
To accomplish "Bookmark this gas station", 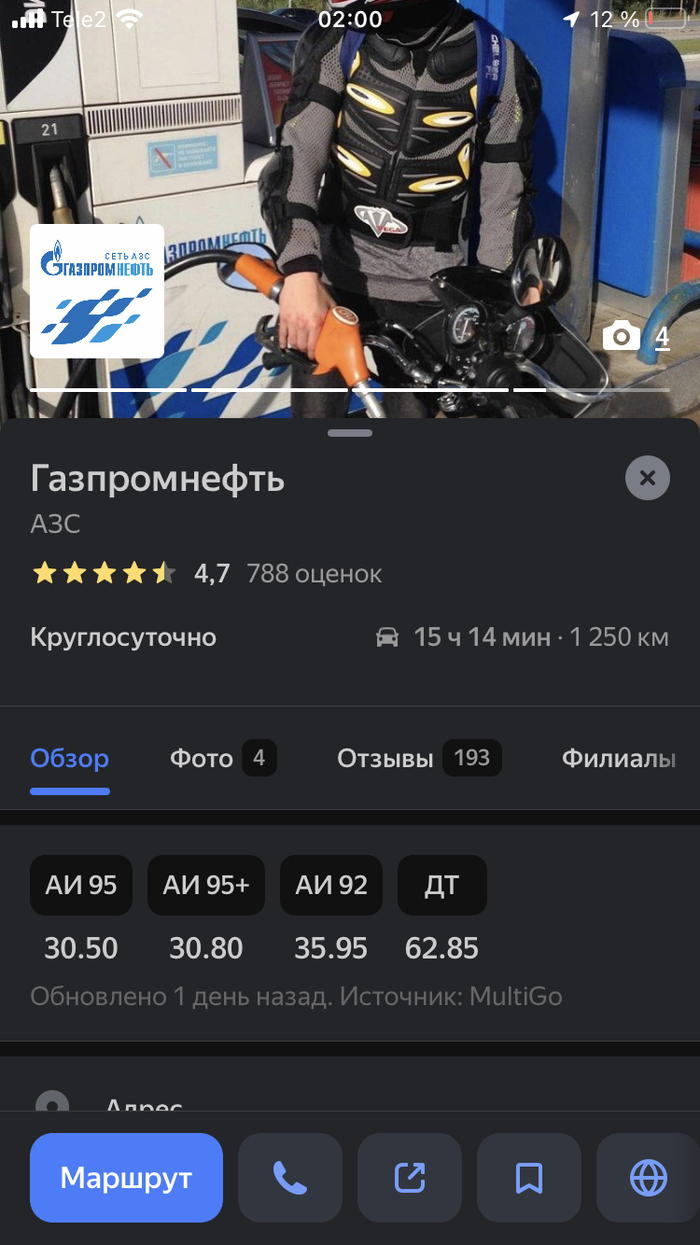I will click(x=529, y=1177).
